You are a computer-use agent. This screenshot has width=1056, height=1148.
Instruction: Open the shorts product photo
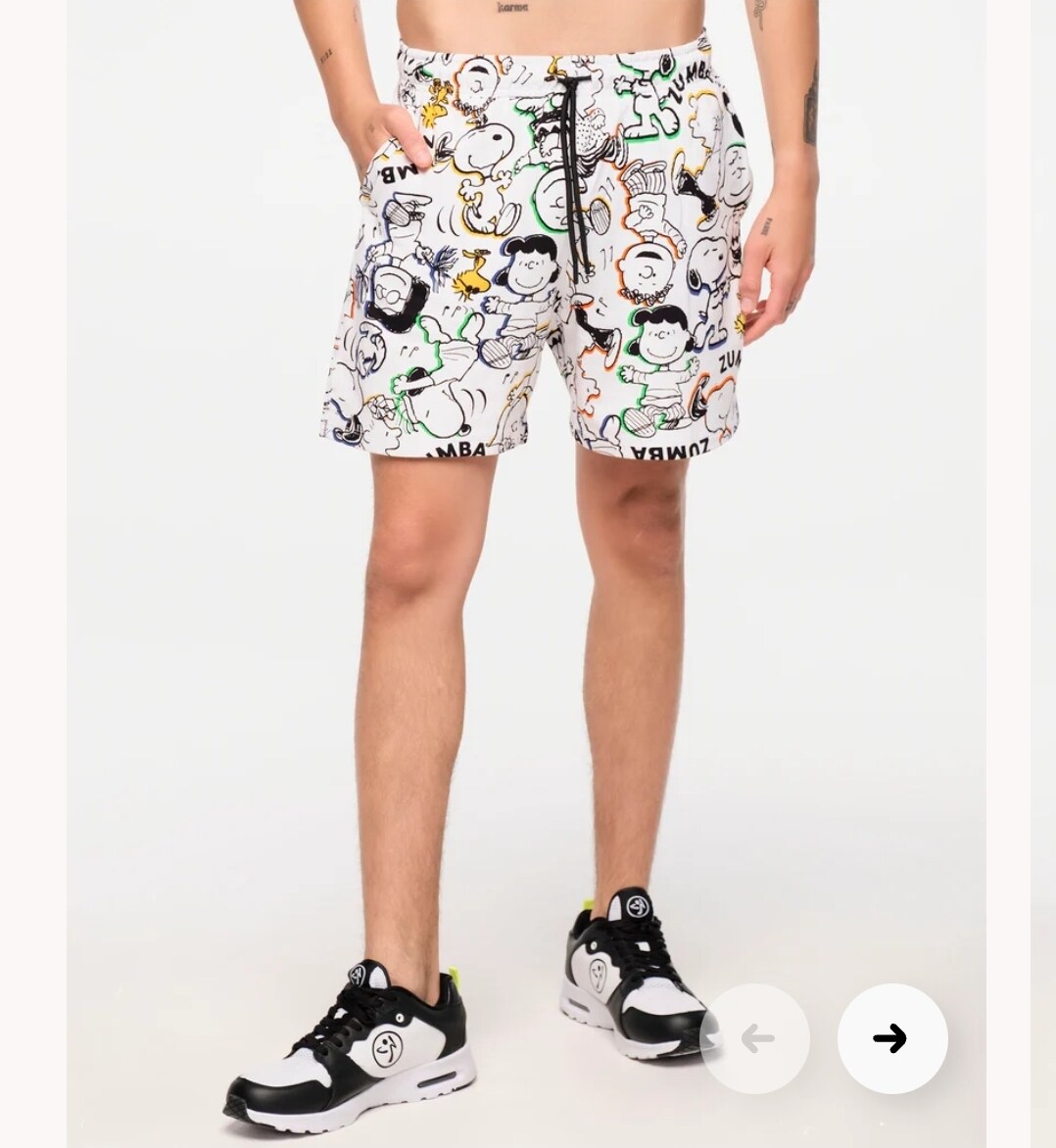click(x=529, y=490)
